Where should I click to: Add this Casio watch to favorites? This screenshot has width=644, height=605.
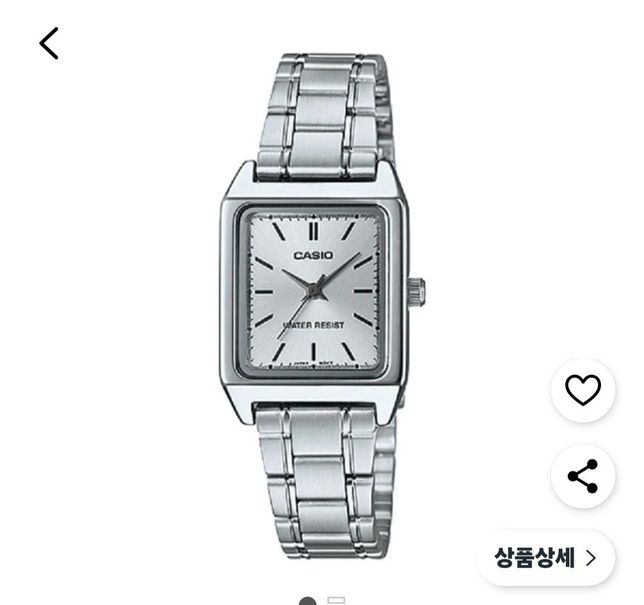pyautogui.click(x=583, y=390)
